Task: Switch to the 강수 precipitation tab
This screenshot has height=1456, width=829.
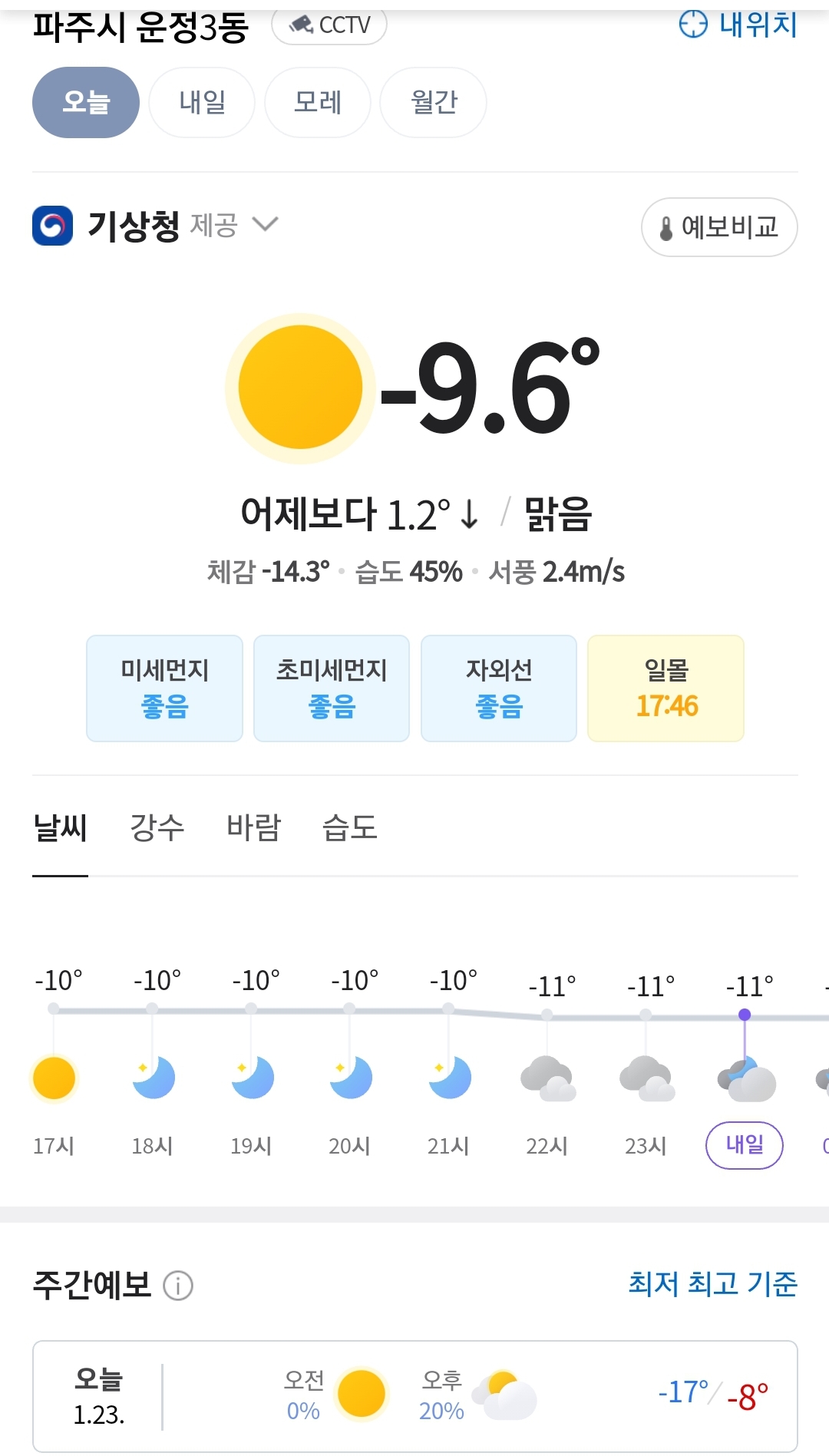Action: tap(157, 829)
